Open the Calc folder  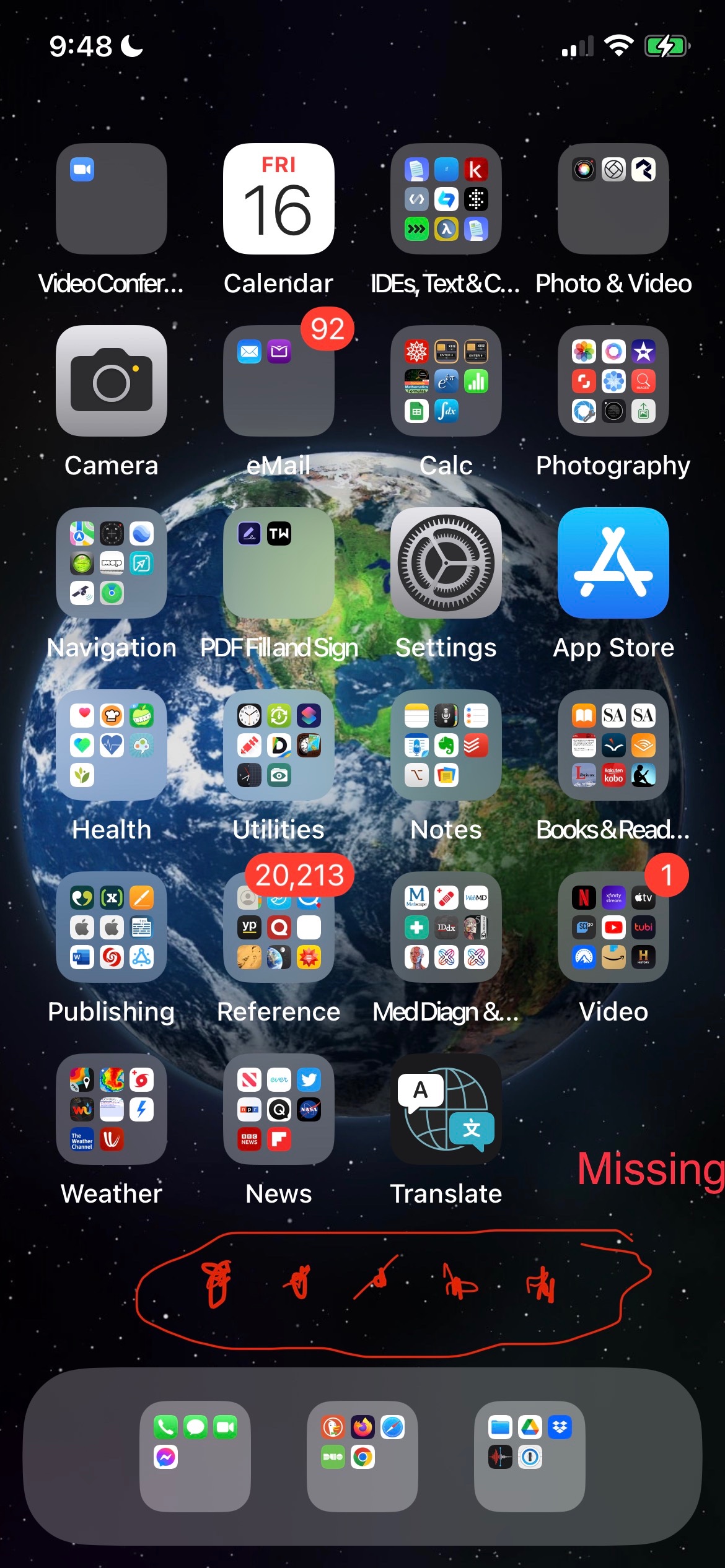pos(446,380)
